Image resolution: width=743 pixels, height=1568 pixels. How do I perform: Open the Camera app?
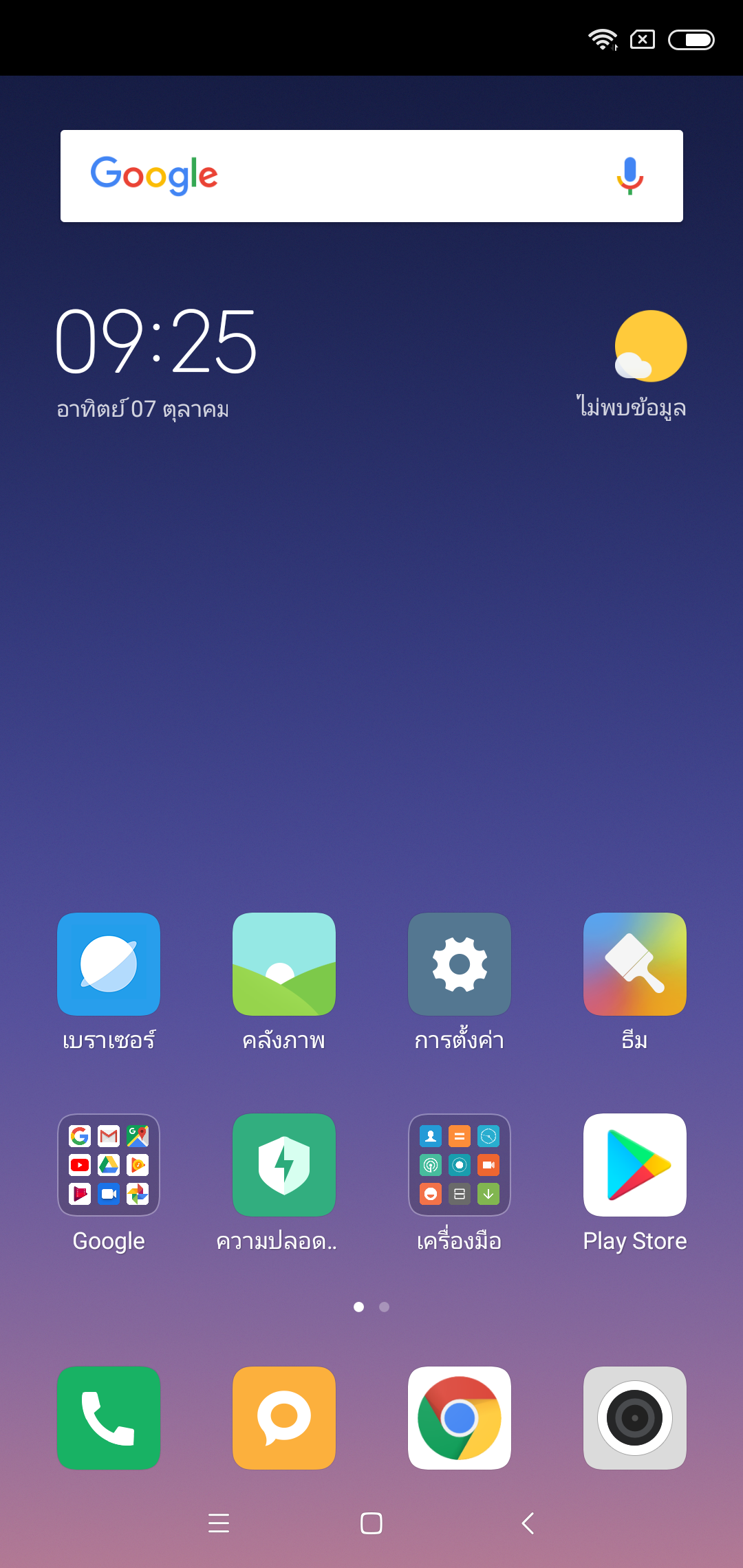pyautogui.click(x=635, y=1418)
